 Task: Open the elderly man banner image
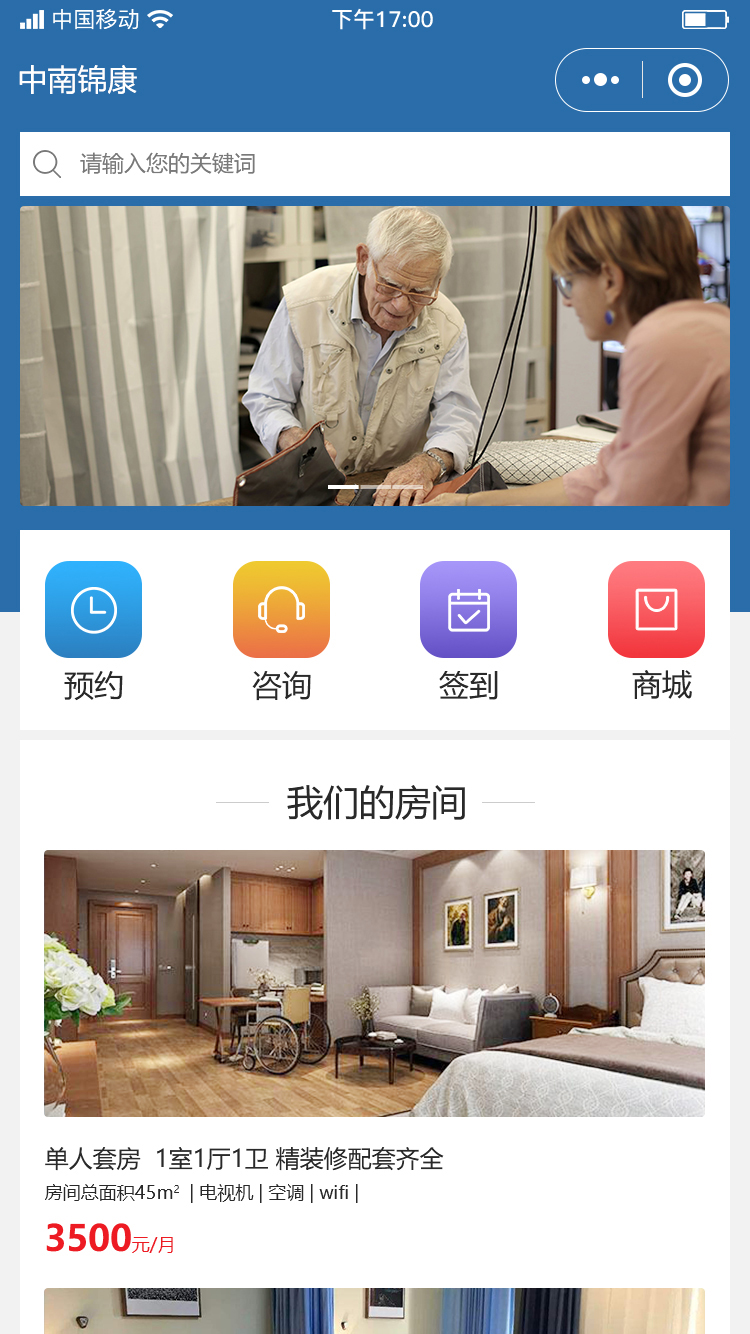375,355
